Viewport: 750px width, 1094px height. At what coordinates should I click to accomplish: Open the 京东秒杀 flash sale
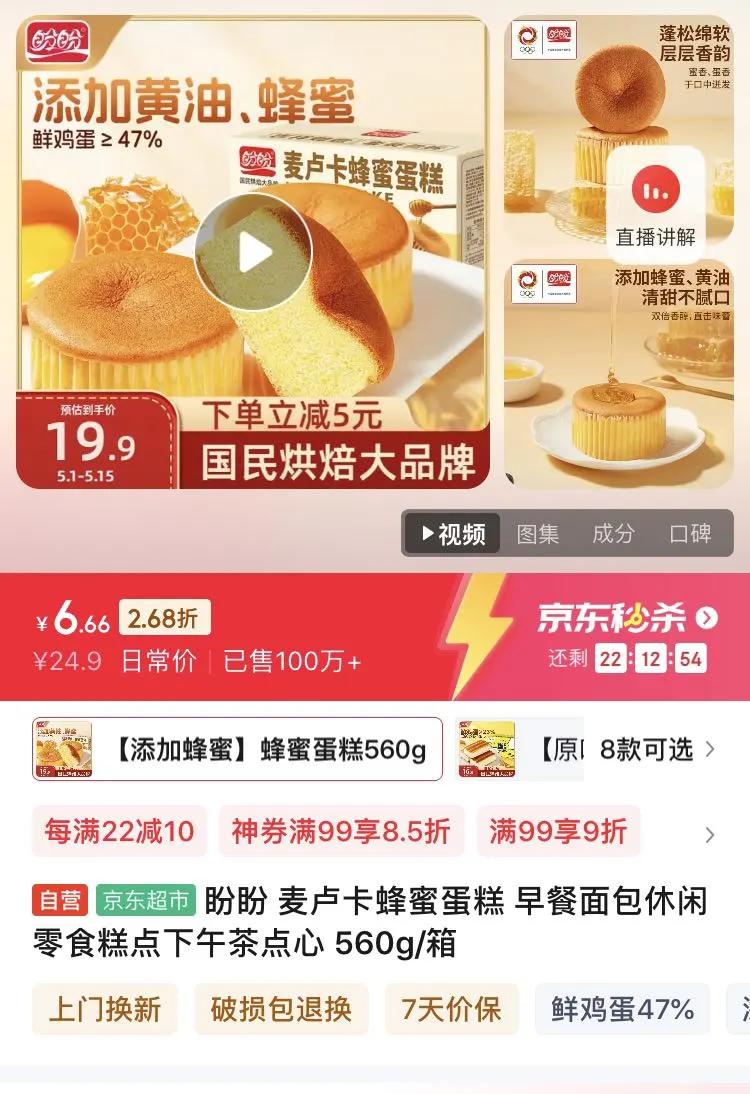tap(627, 618)
